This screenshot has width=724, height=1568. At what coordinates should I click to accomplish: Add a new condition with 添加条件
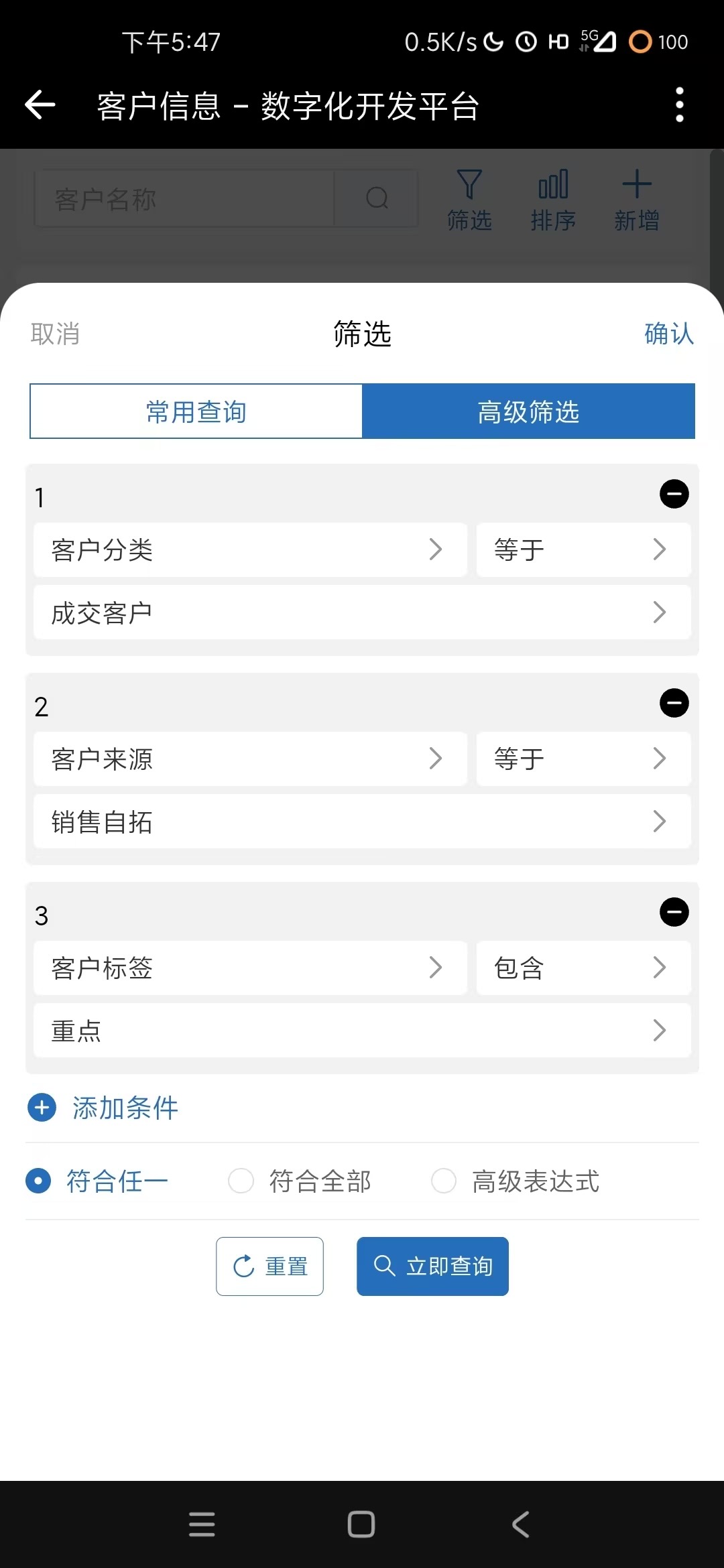coord(103,1108)
